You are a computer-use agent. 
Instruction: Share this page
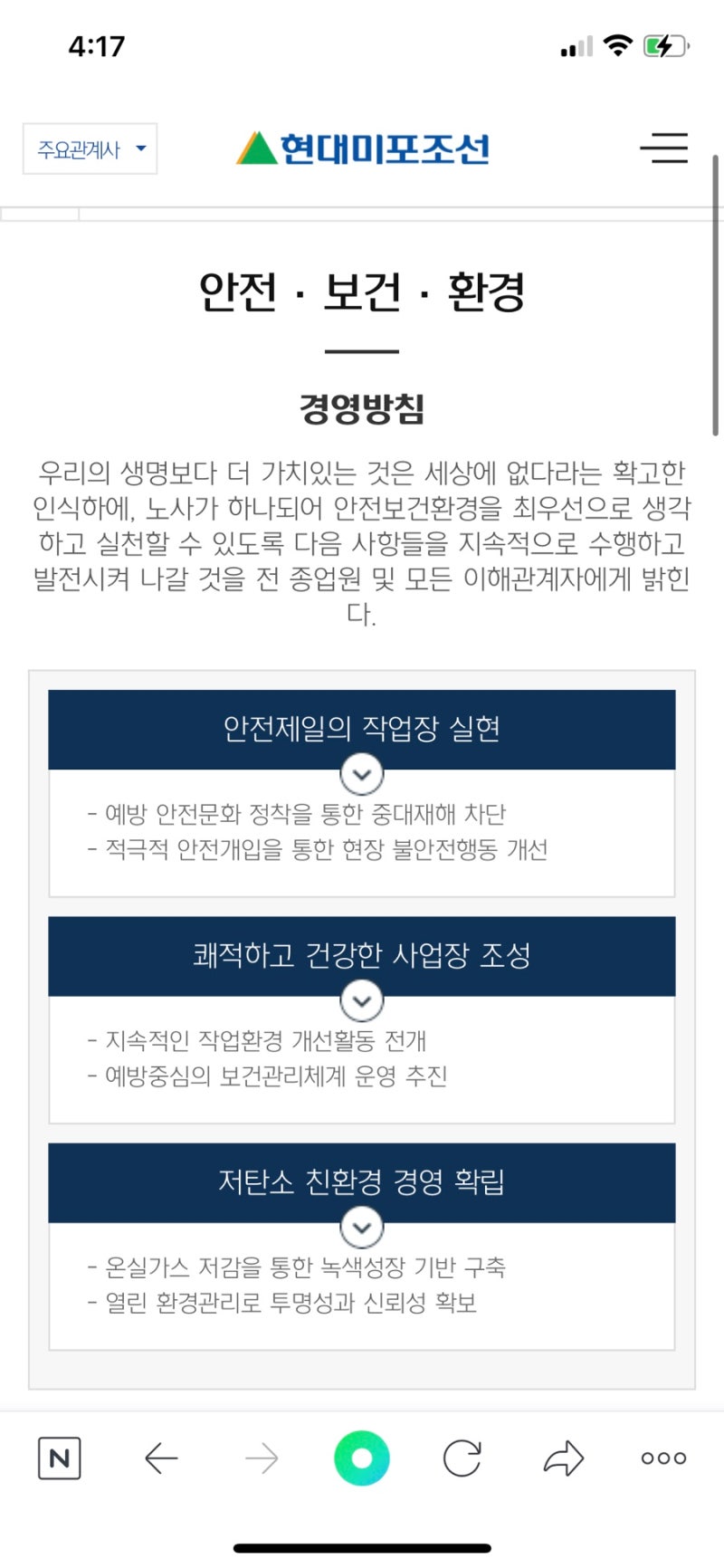[x=563, y=1458]
